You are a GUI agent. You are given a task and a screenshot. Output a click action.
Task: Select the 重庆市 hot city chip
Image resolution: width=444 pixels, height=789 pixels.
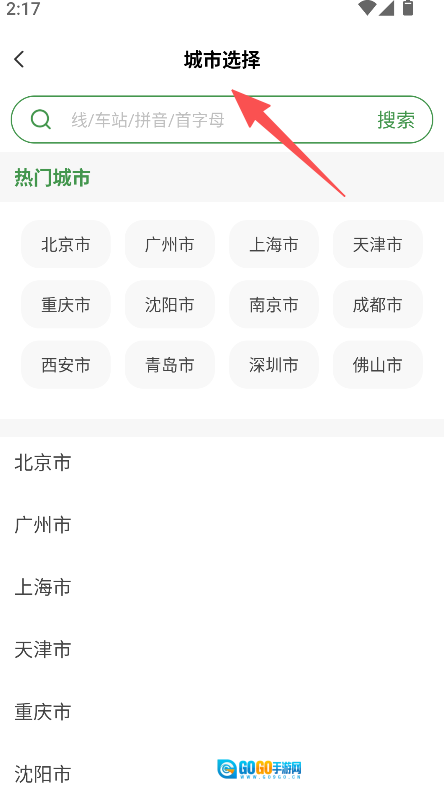click(x=66, y=305)
